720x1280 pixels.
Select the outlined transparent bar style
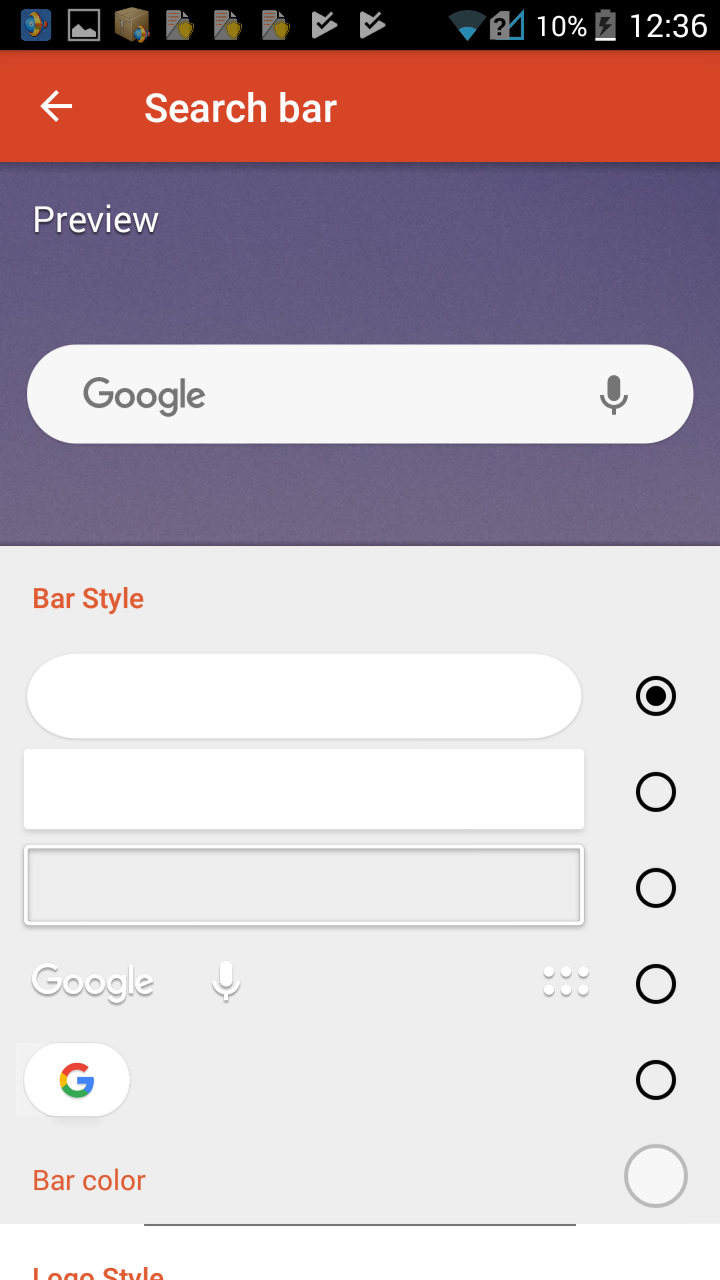(x=655, y=888)
